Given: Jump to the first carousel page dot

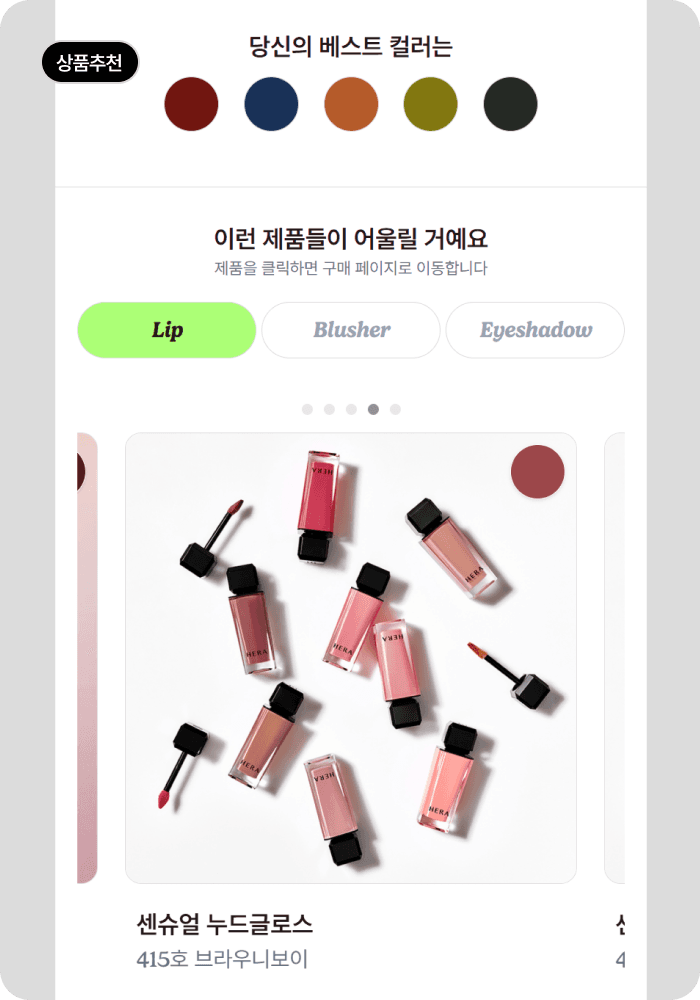Looking at the screenshot, I should click(x=307, y=409).
